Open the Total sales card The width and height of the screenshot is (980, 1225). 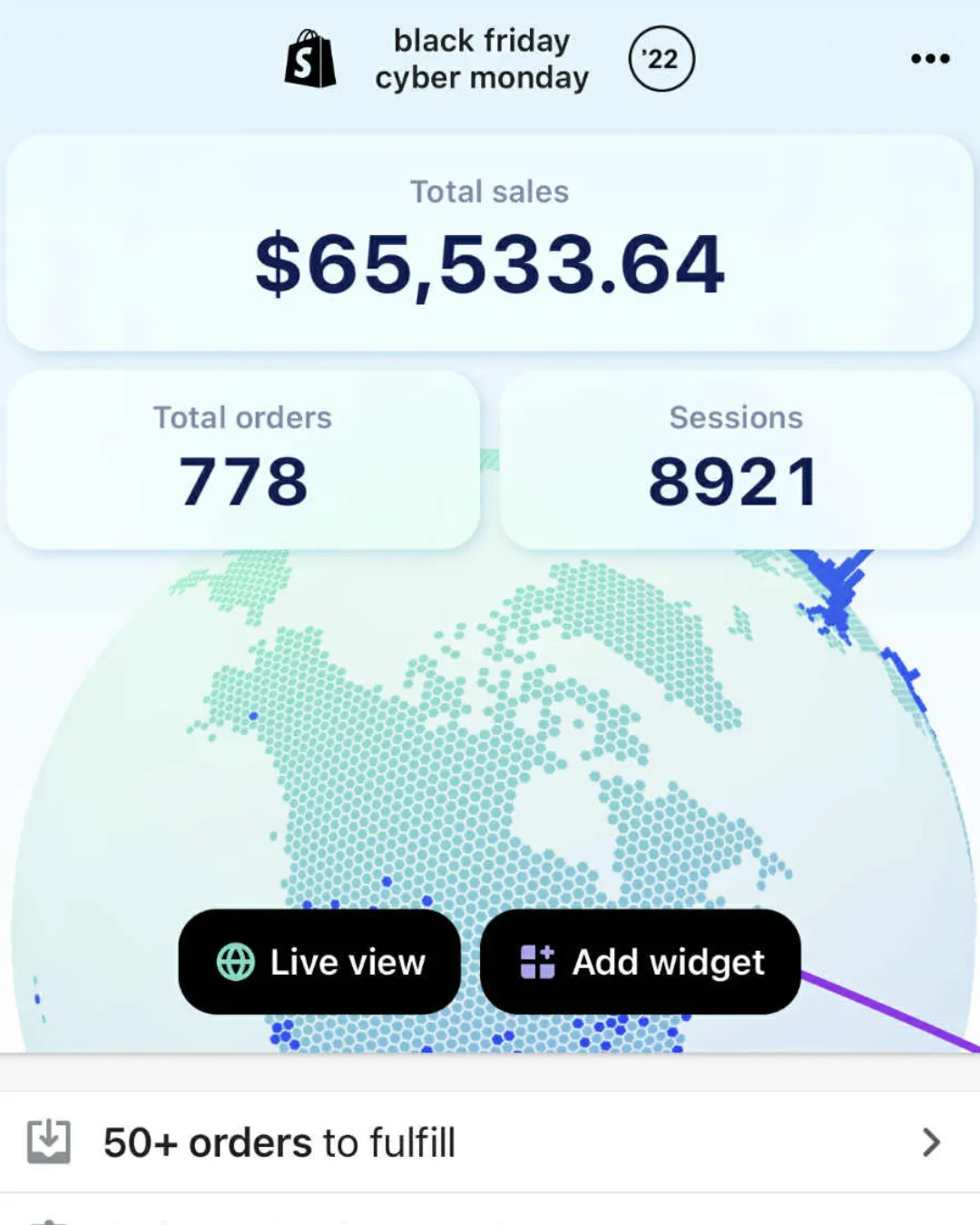(490, 243)
